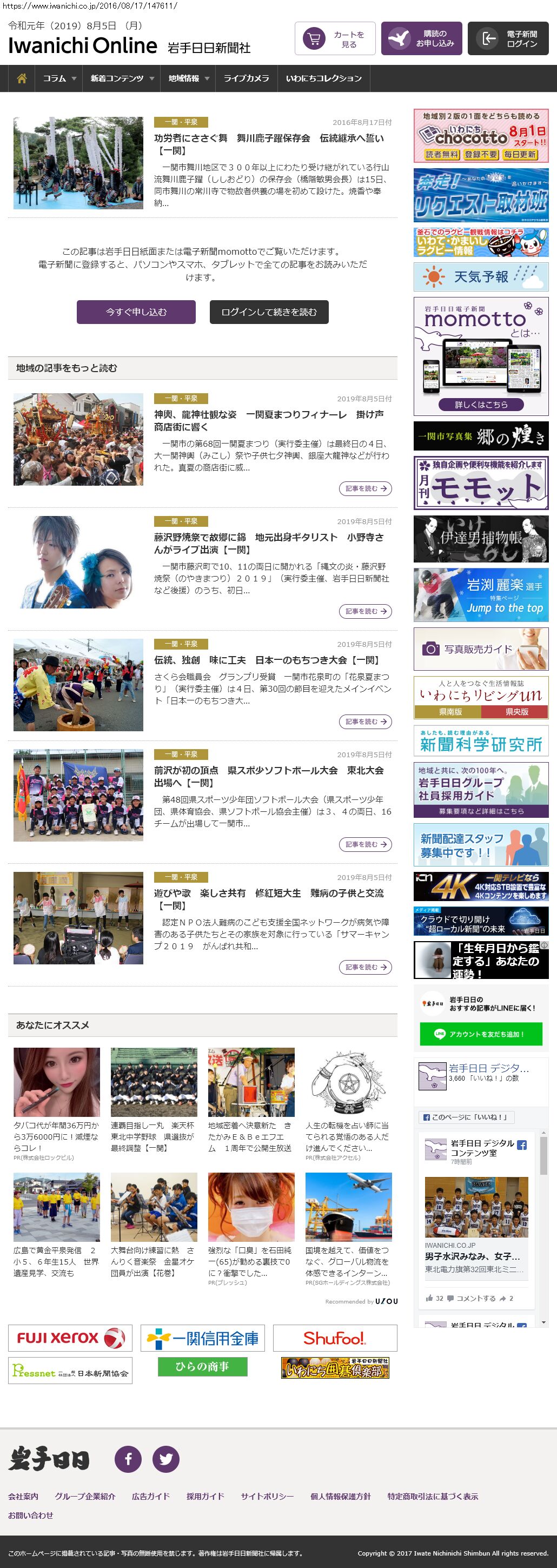
Task: Open the 天気予報 banner
Action: pyautogui.click(x=480, y=277)
